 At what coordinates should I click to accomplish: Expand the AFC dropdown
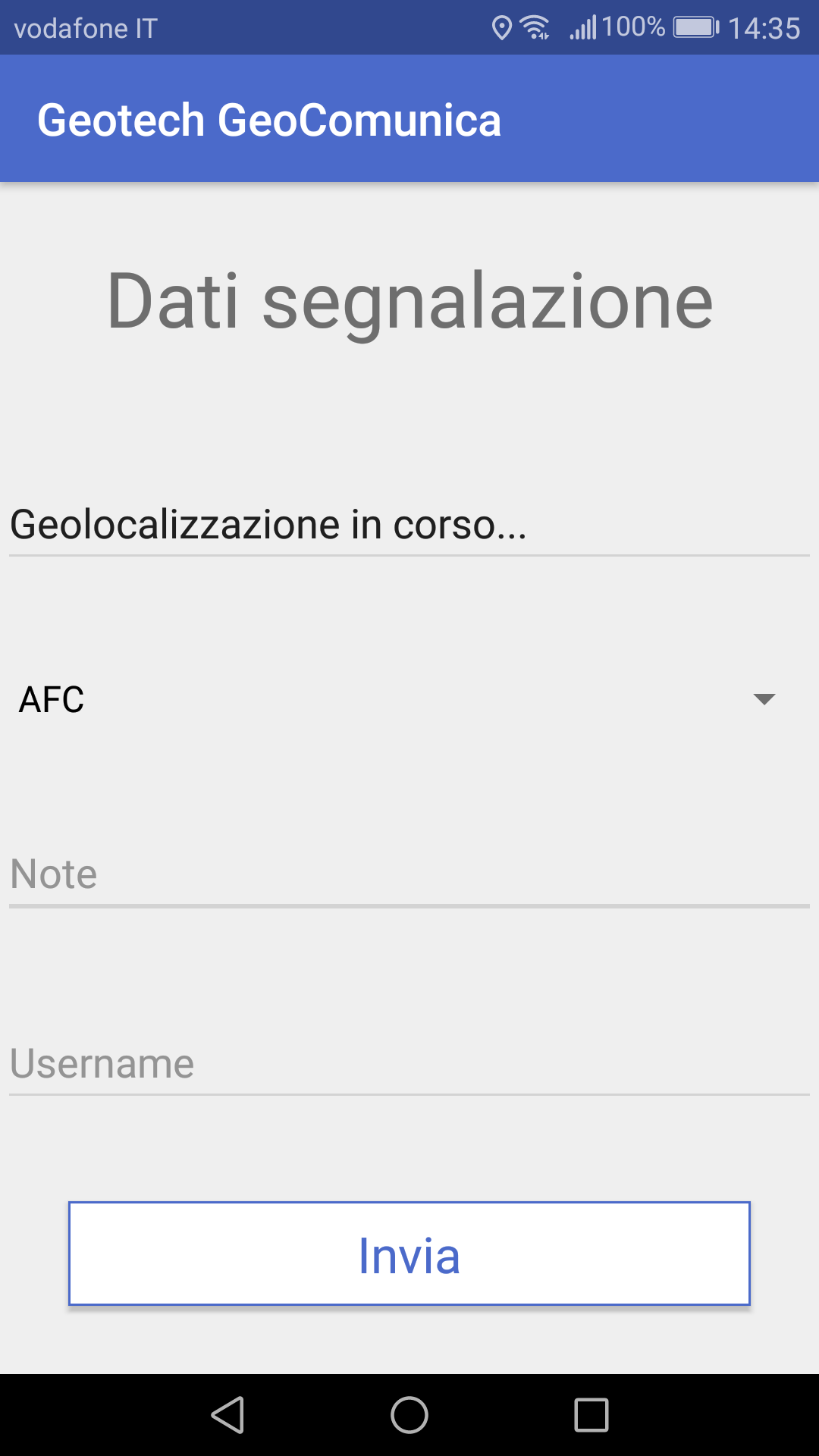[x=409, y=699]
